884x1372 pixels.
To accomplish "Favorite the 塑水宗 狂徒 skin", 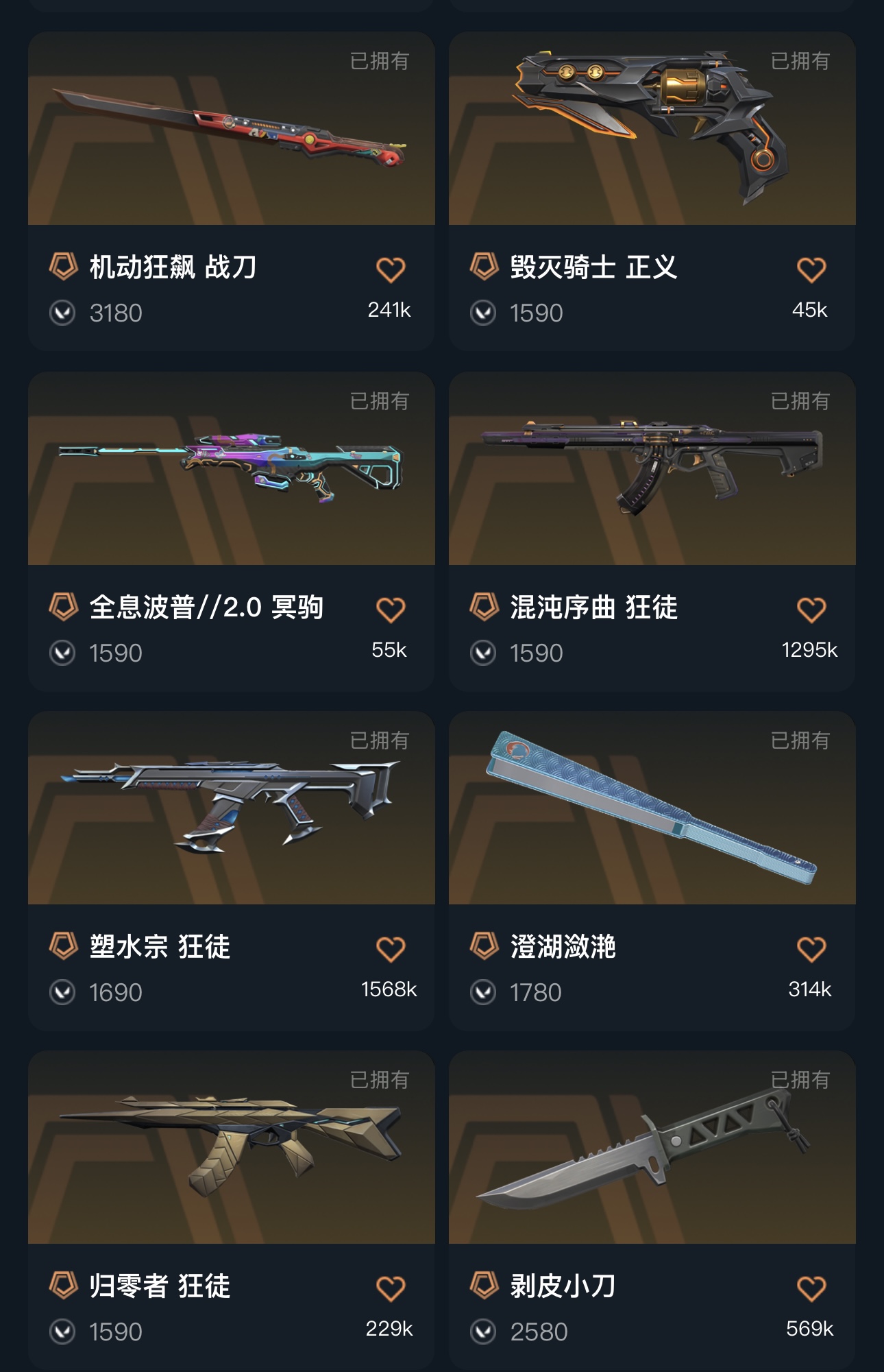I will click(x=391, y=949).
